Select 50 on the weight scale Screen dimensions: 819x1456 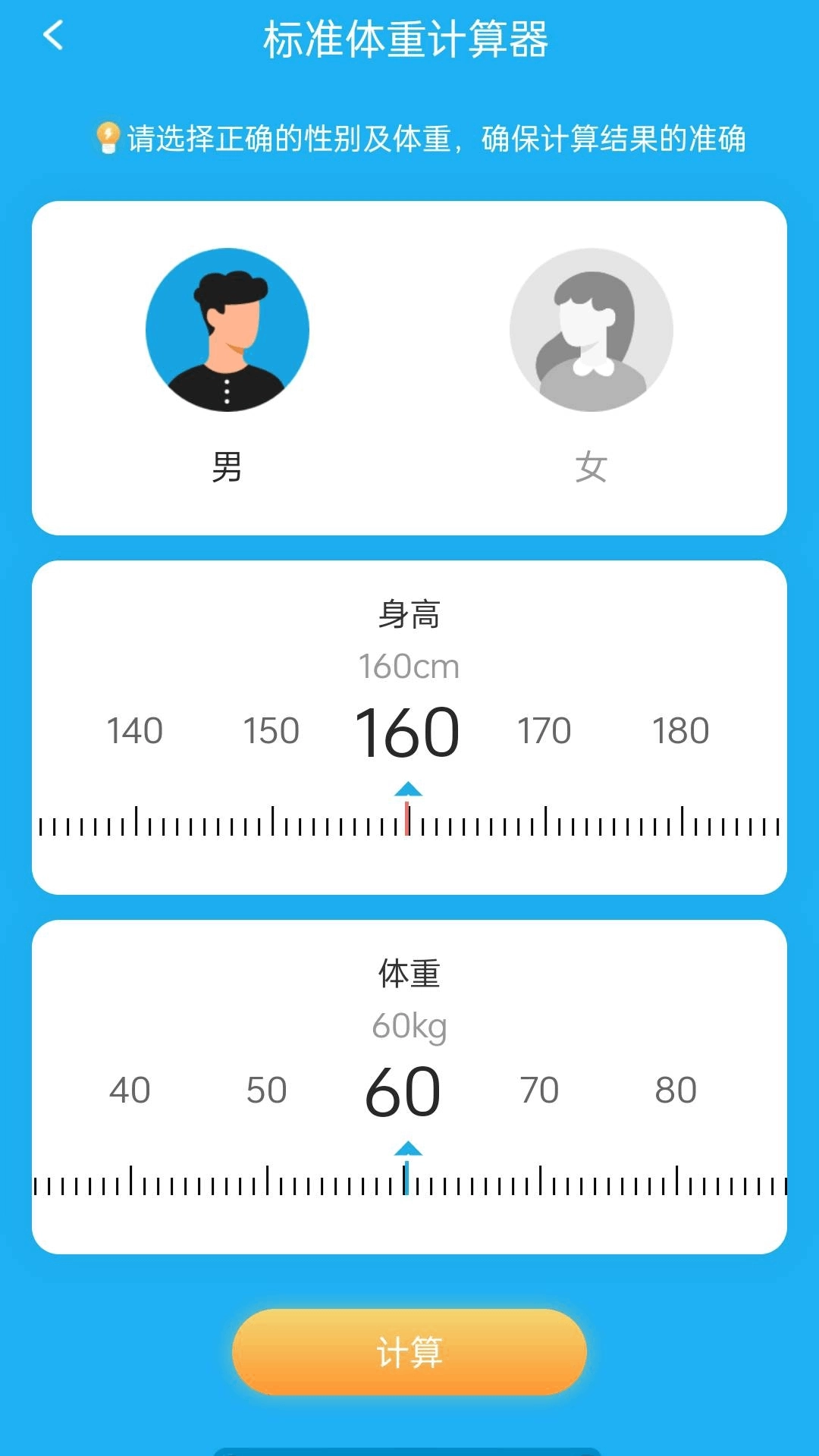(265, 1090)
